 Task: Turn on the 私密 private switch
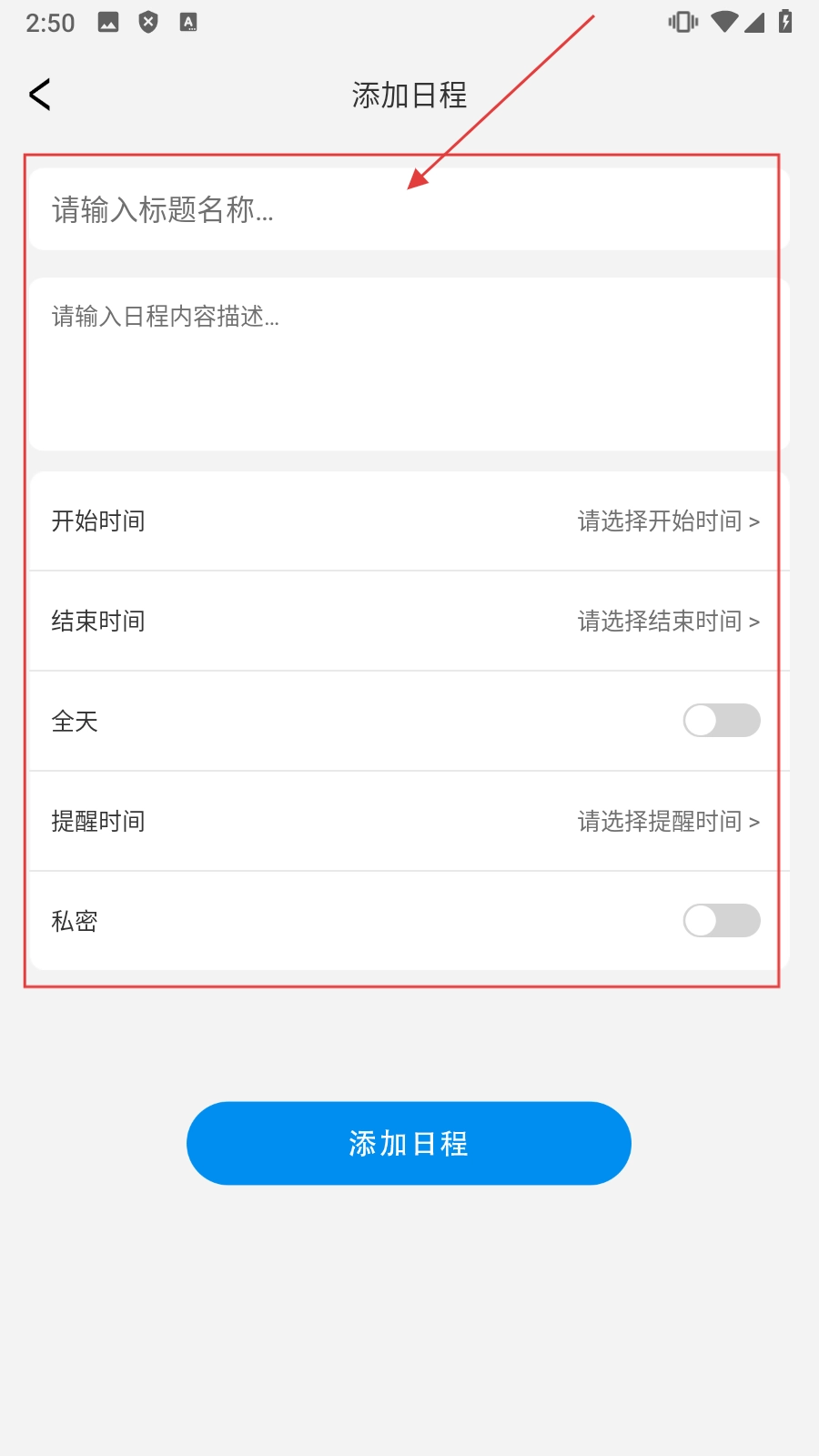point(721,921)
